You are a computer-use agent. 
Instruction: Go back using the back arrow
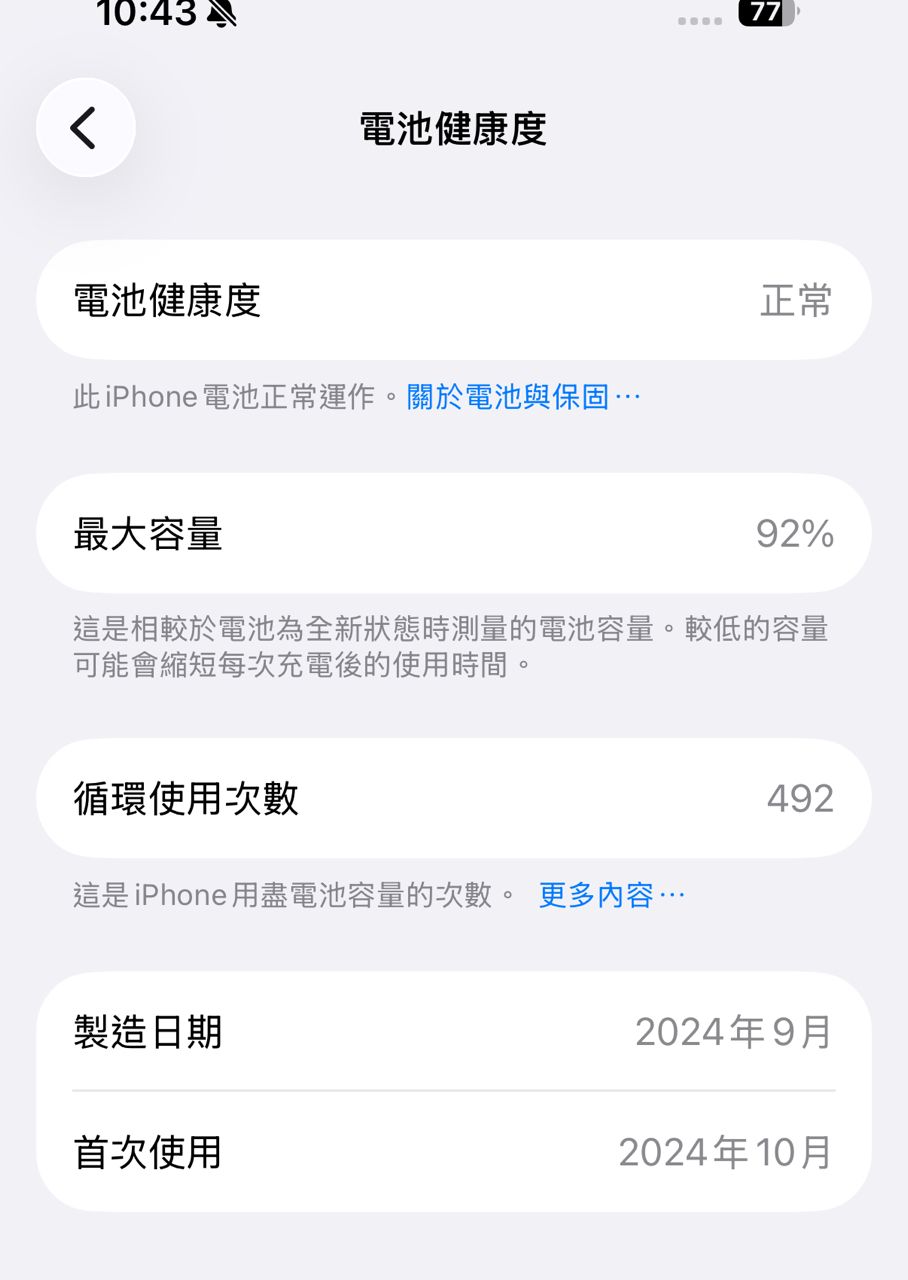tap(85, 128)
